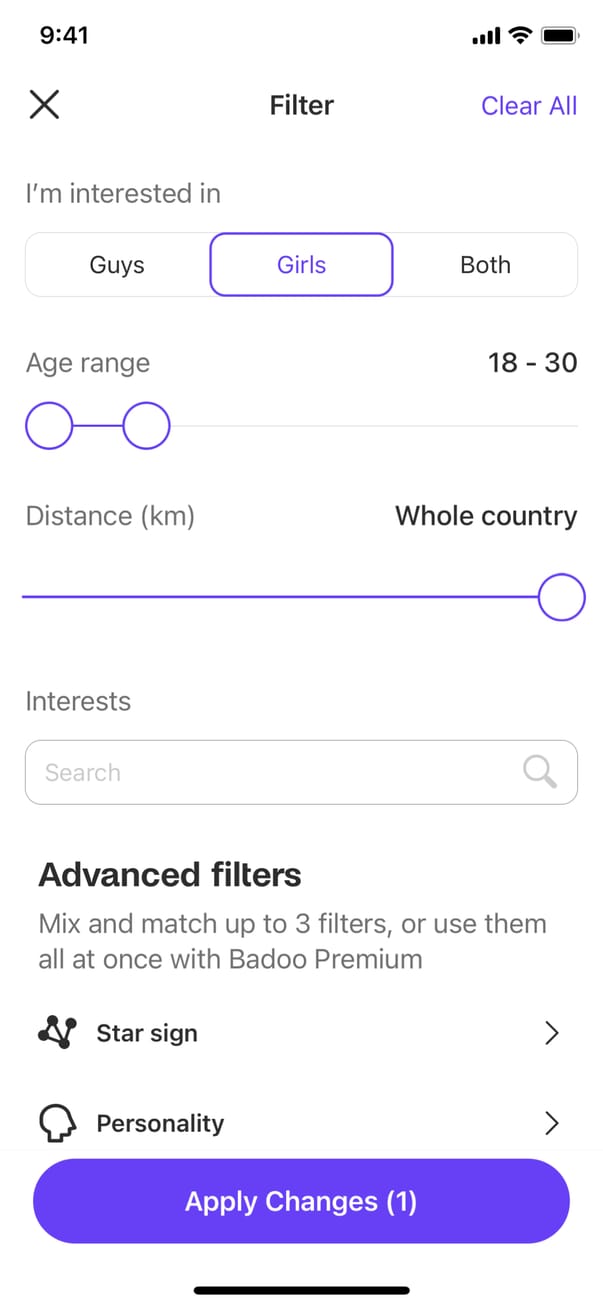Tap the distance slider handle
Viewport: 603px width, 1306px height.
click(561, 597)
